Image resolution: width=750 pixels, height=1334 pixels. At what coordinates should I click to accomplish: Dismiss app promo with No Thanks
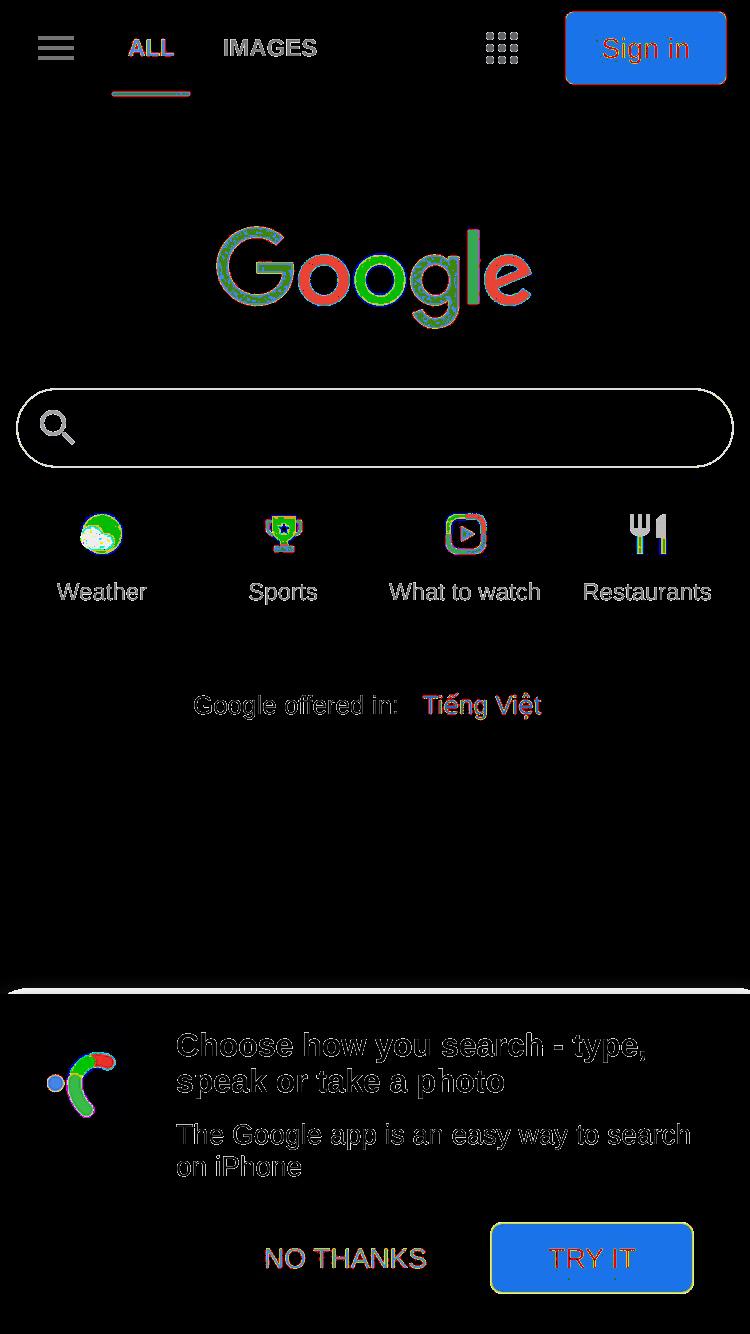coord(345,1258)
